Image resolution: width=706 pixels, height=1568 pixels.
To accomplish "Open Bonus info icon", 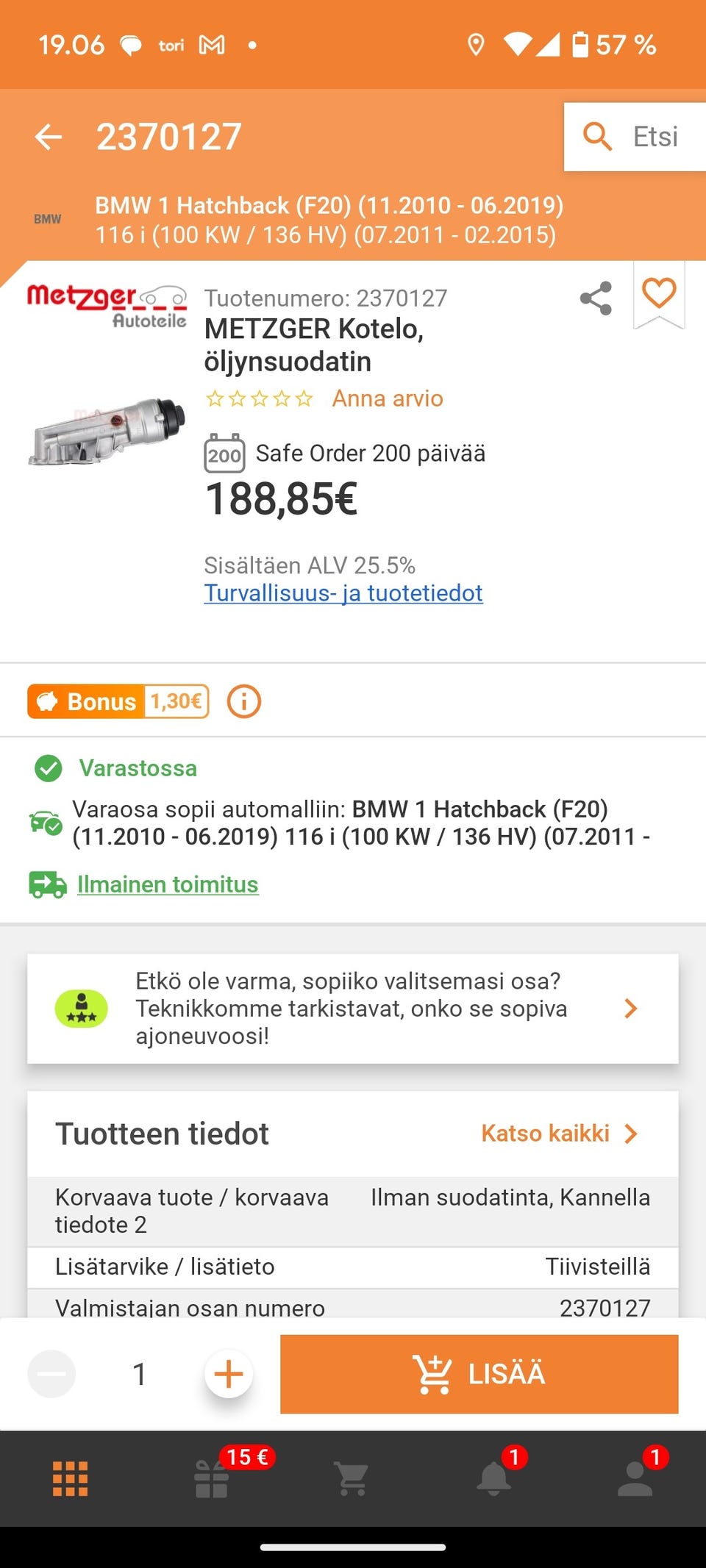I will [244, 701].
